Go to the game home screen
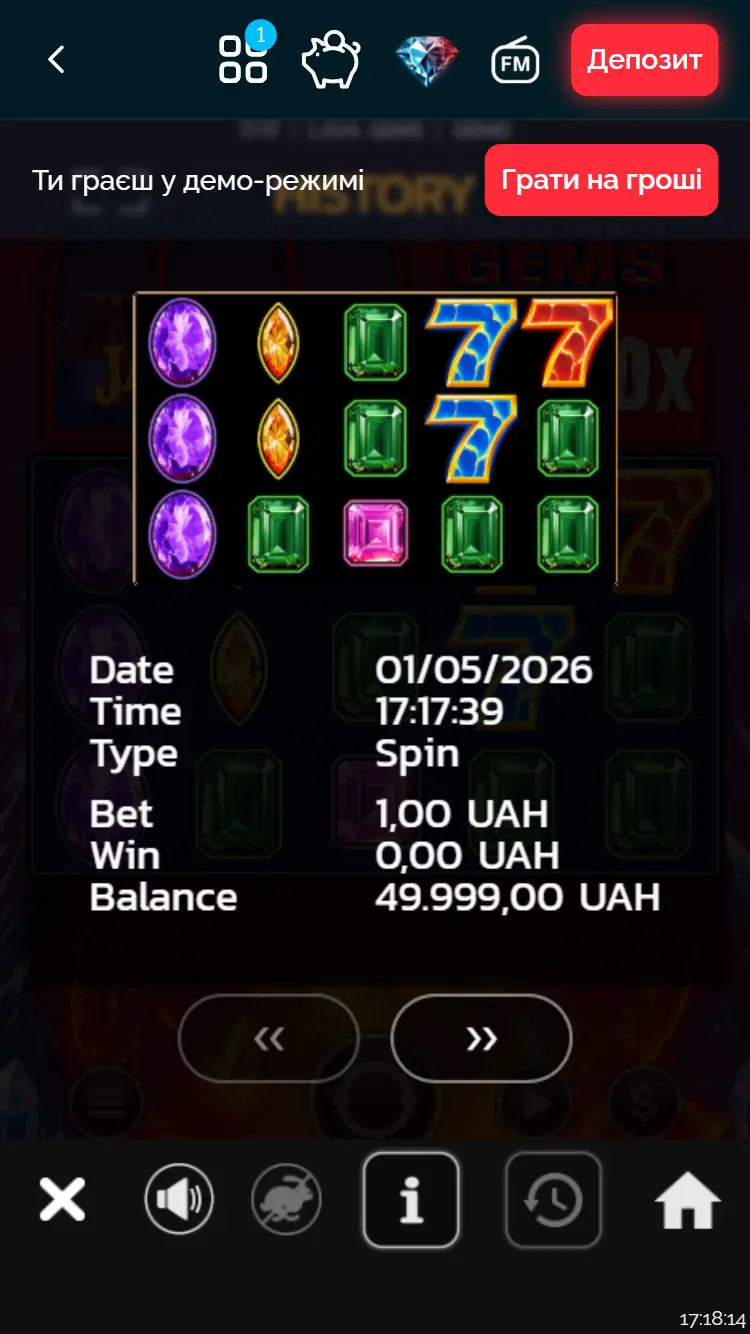Viewport: 750px width, 1334px height. click(x=687, y=1199)
